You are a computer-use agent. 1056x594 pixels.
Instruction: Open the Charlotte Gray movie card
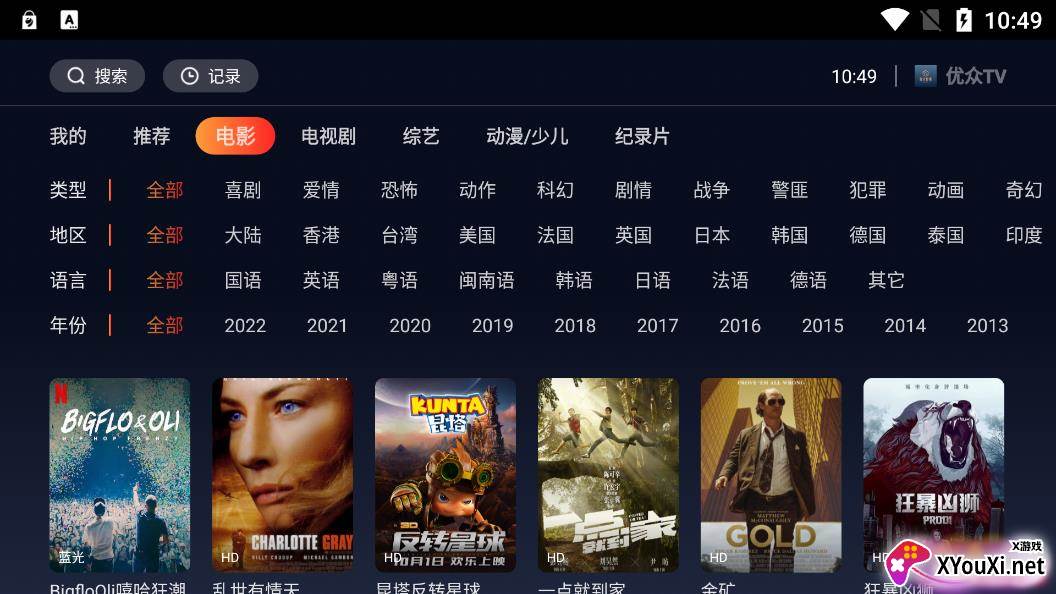[282, 475]
